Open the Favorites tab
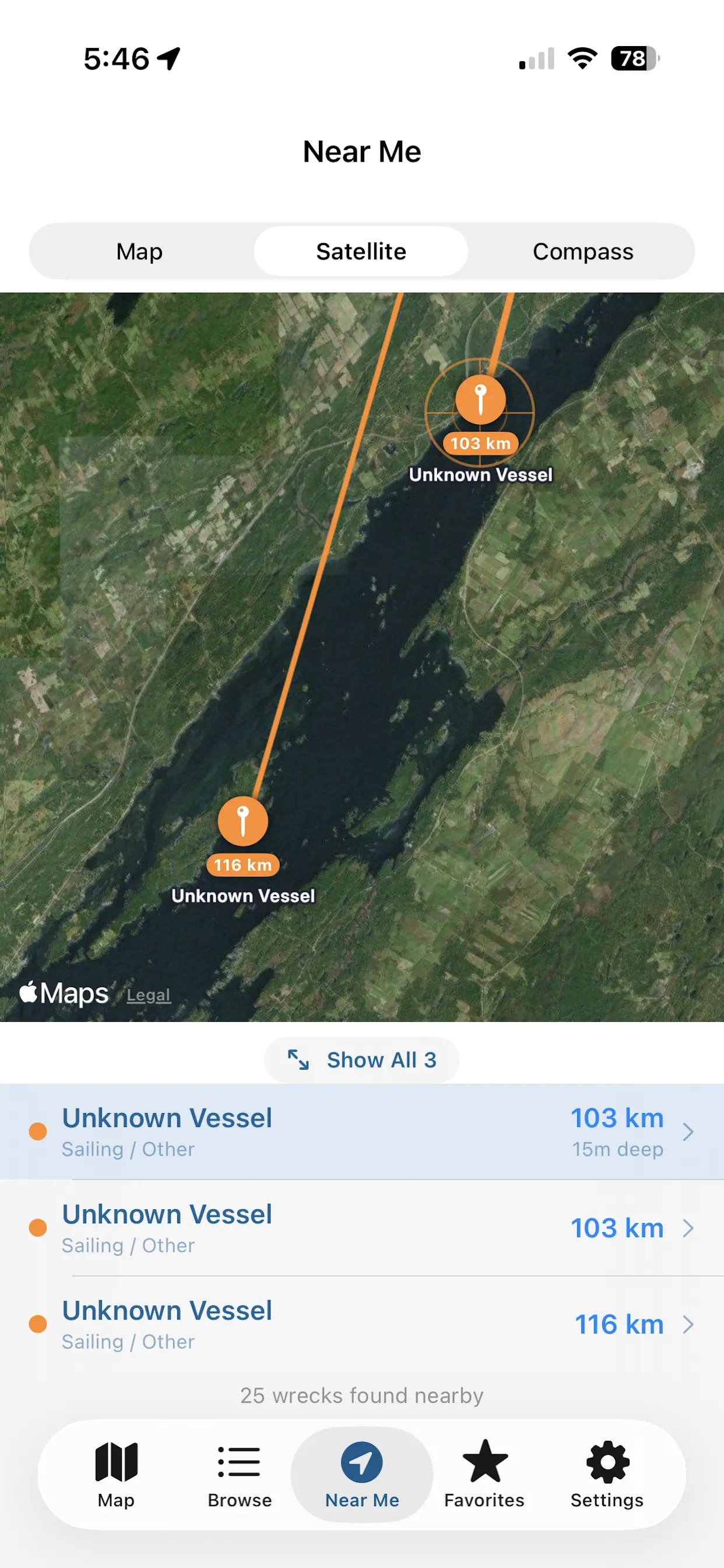724x1568 pixels. (484, 1473)
